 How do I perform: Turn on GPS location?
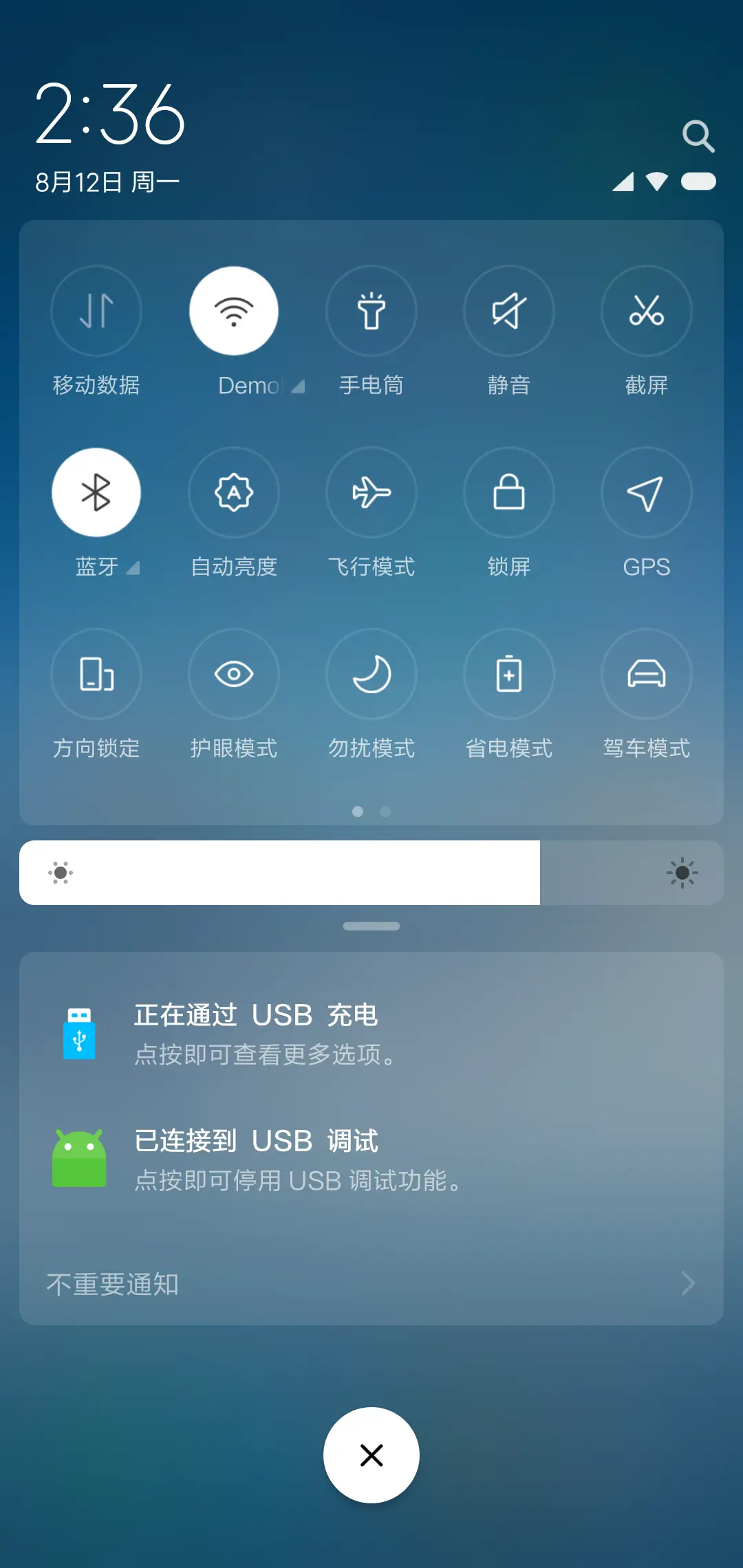point(647,492)
